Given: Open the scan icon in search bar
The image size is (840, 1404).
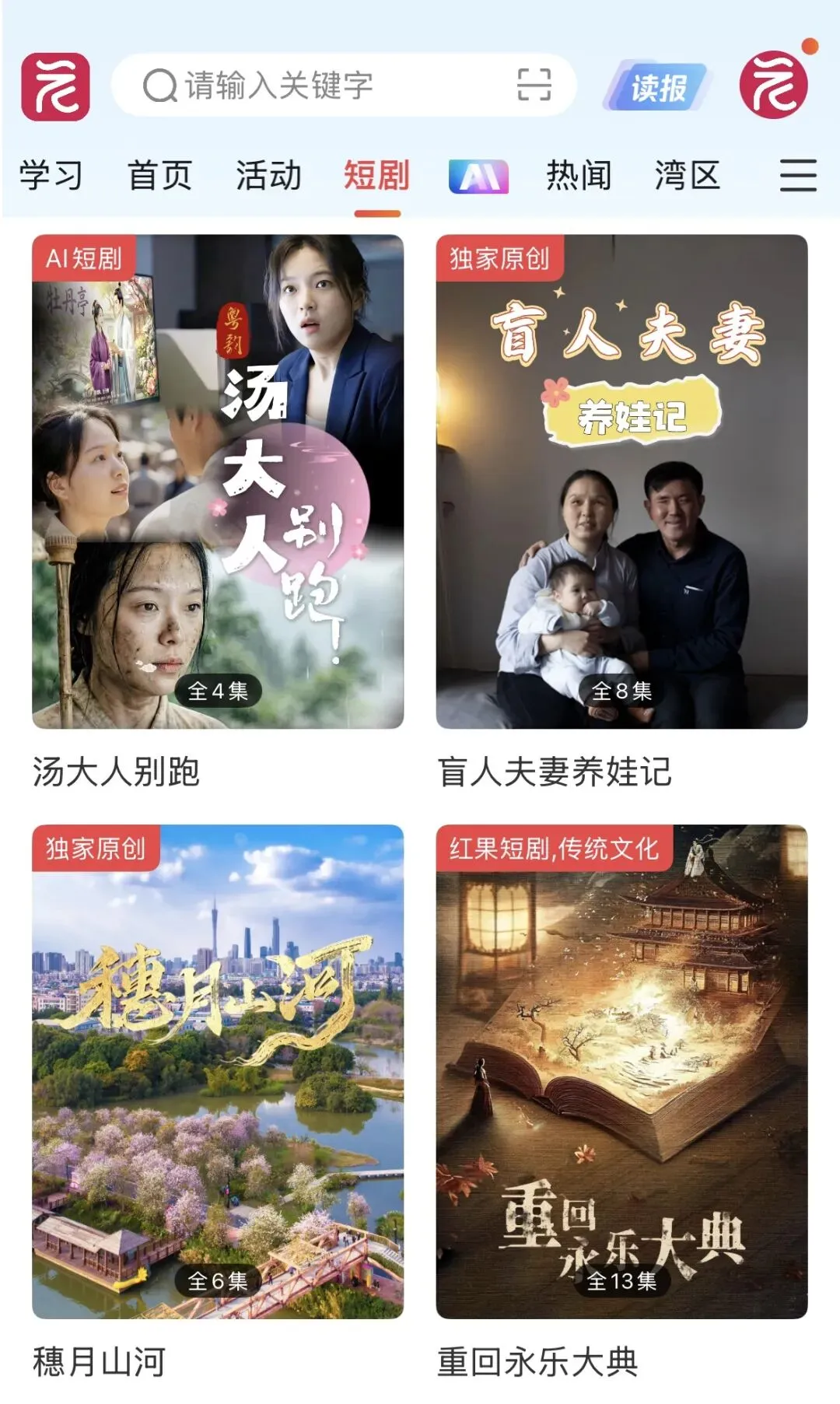Looking at the screenshot, I should point(534,85).
